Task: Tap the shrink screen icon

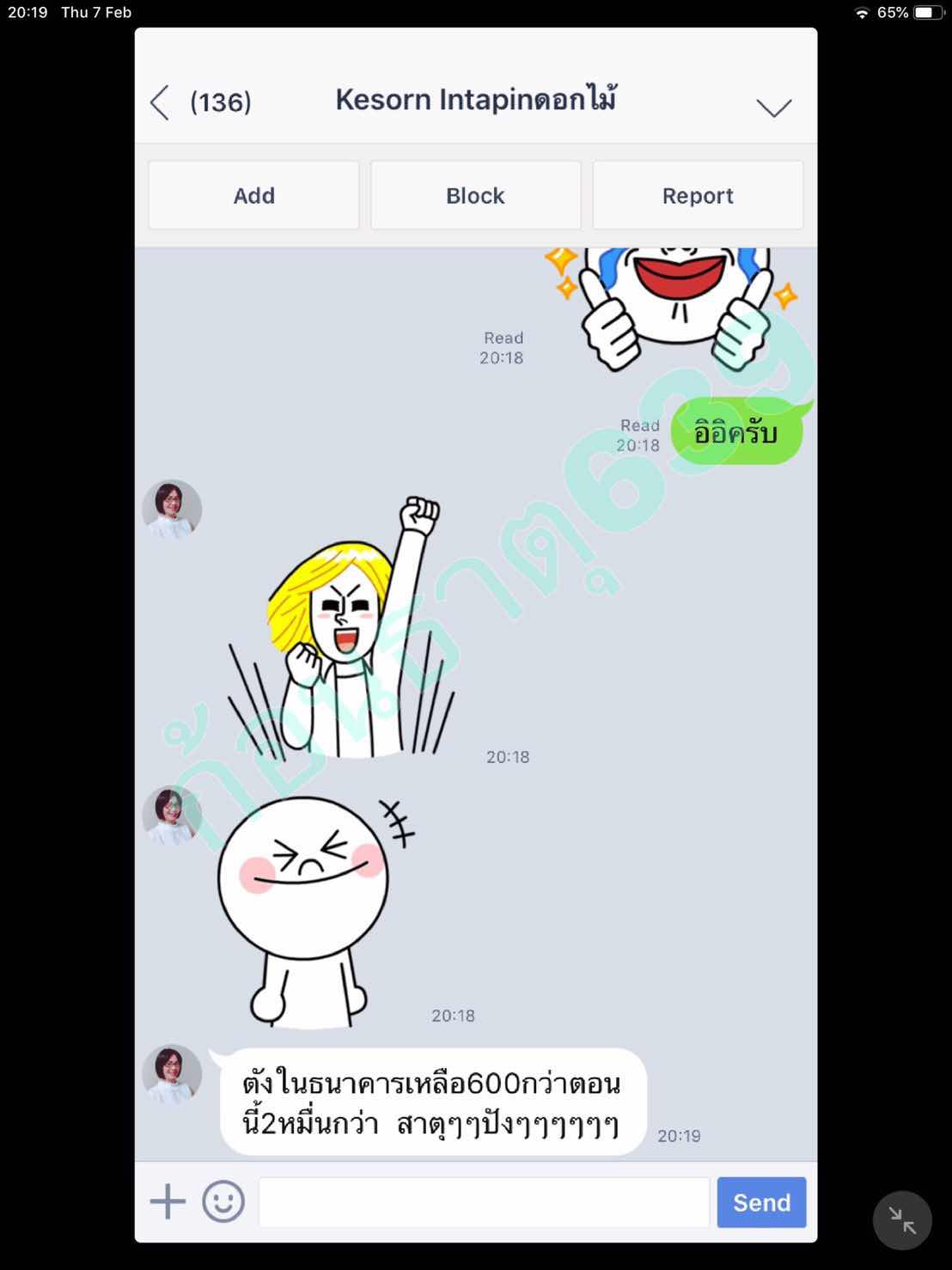Action: 902,1220
